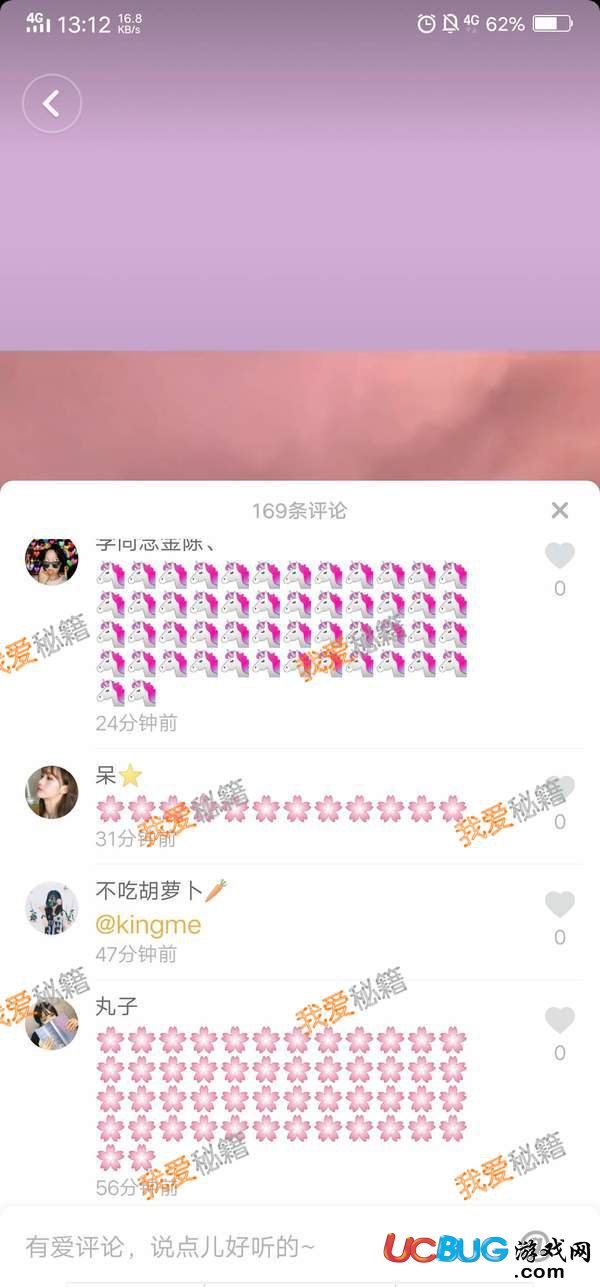This screenshot has height=1287, width=600.
Task: View 丸子's profile picture
Action: coord(51,1023)
